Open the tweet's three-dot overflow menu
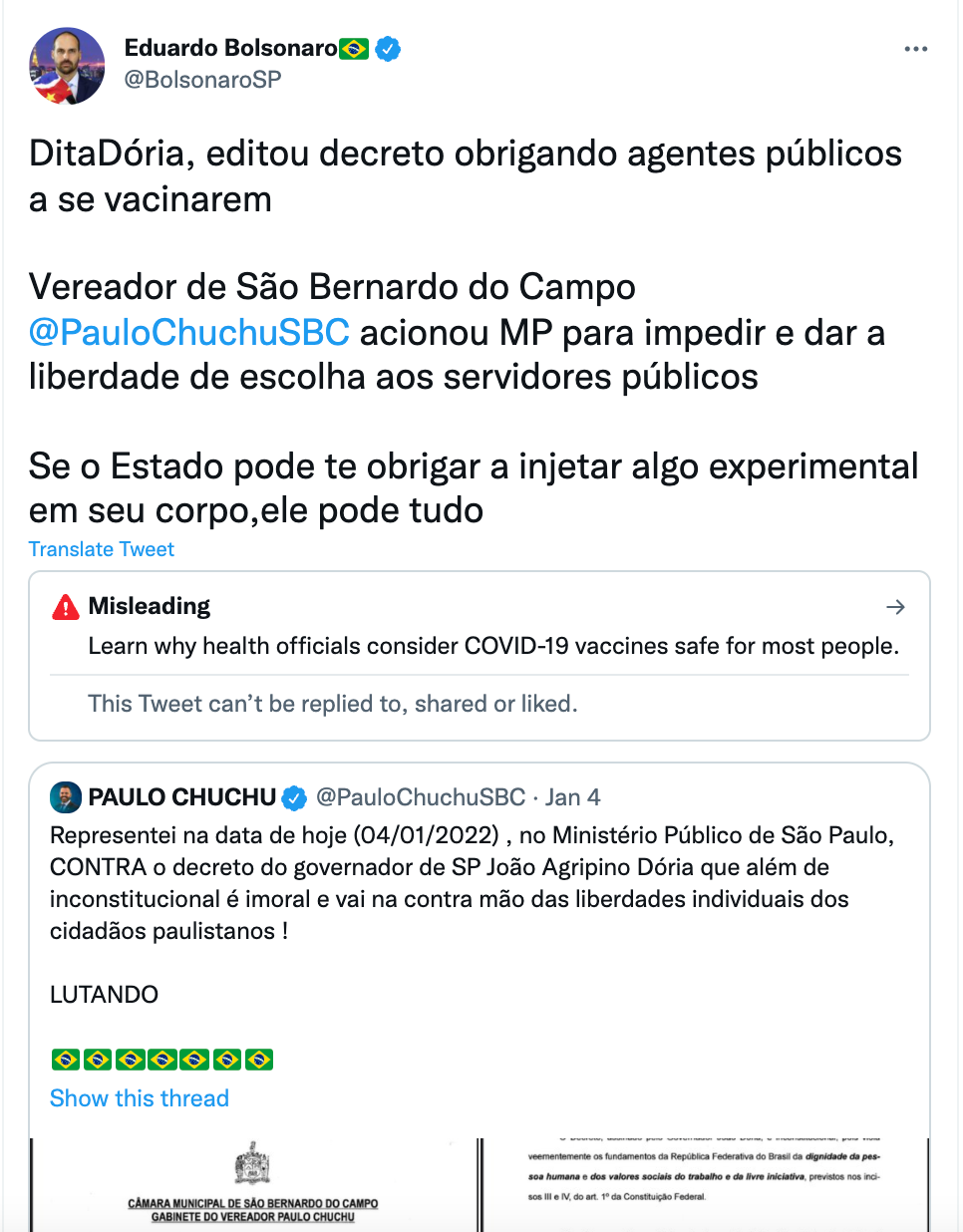This screenshot has width=963, height=1232. point(915,49)
